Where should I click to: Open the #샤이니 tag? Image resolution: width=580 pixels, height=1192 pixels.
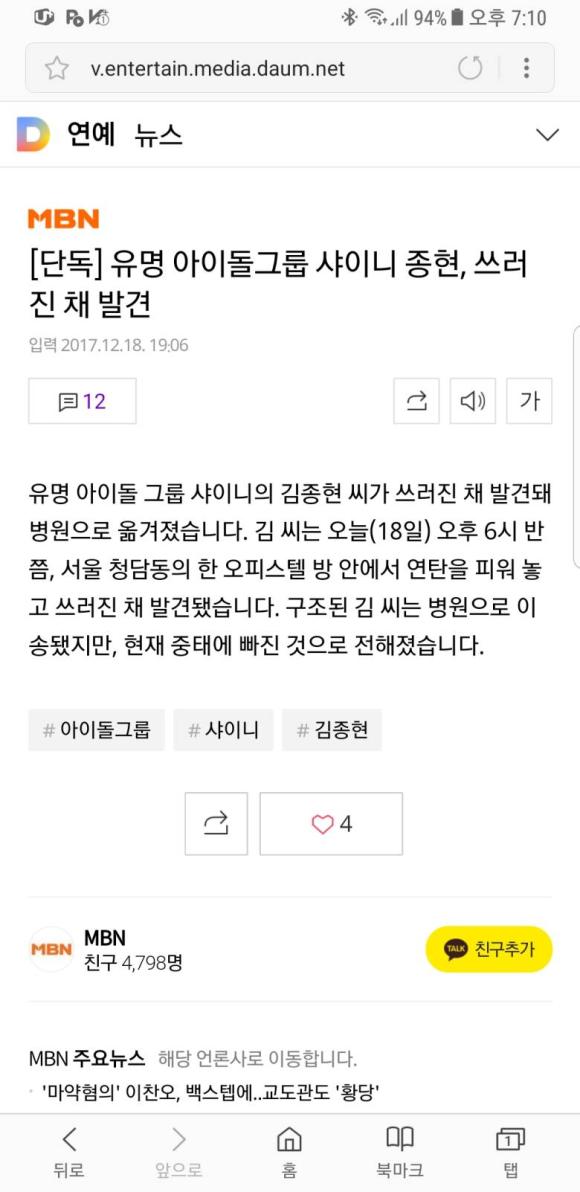tap(223, 730)
